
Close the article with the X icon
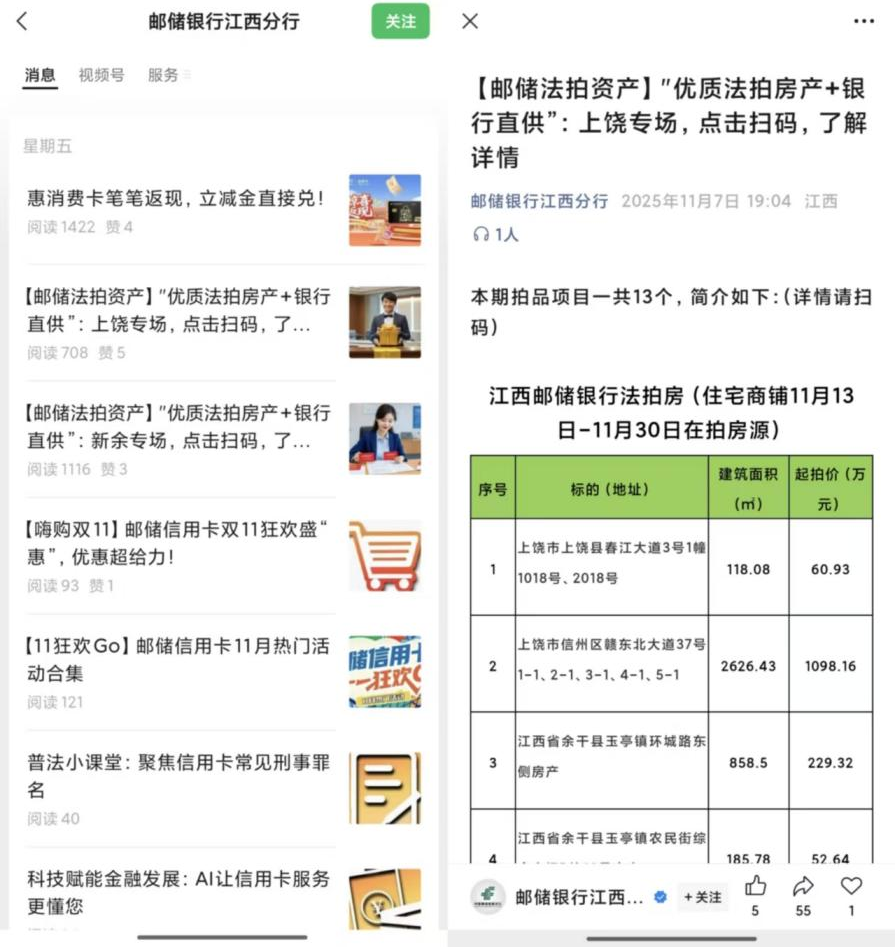(x=470, y=21)
